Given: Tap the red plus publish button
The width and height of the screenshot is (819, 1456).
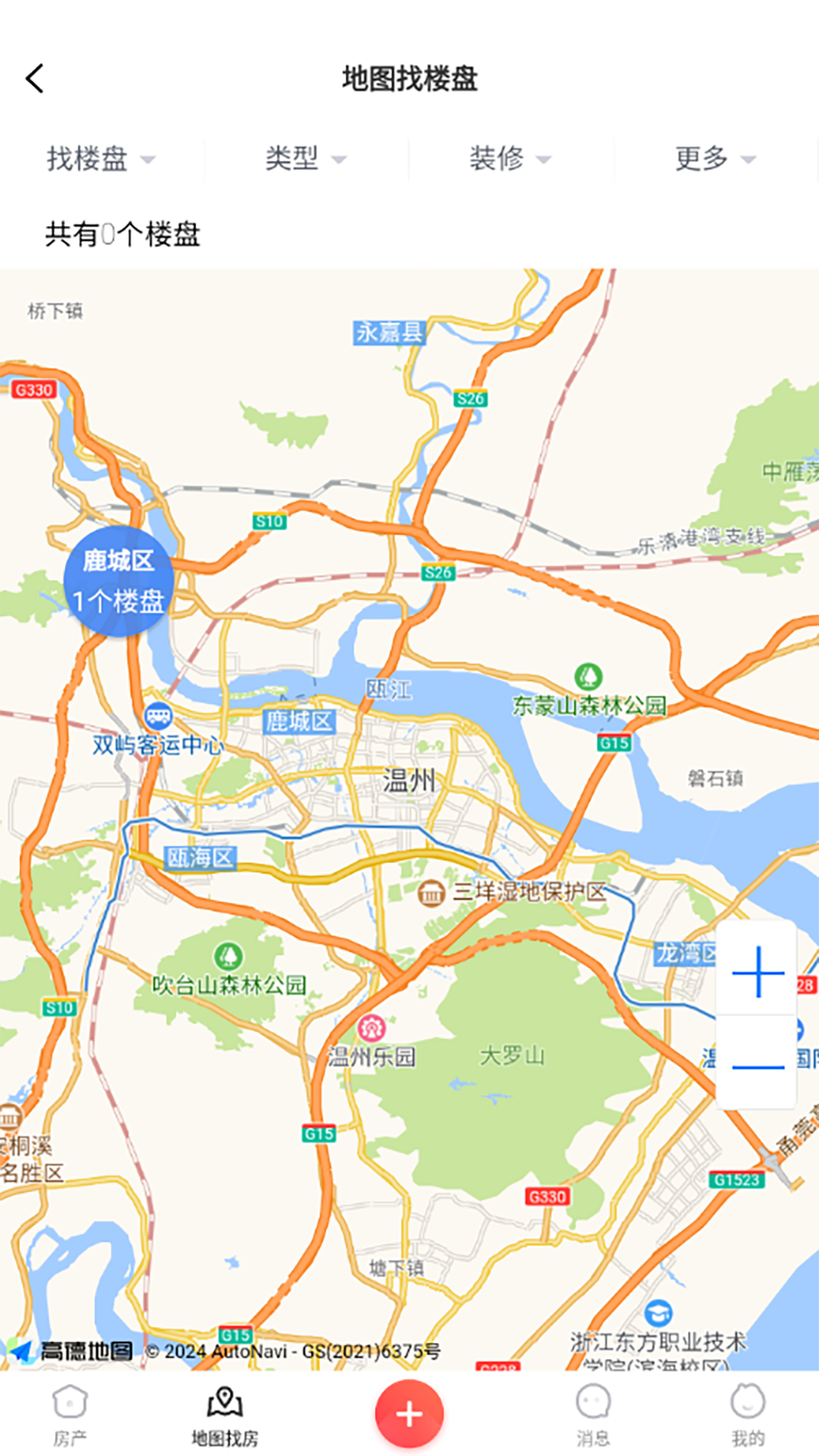Looking at the screenshot, I should pyautogui.click(x=409, y=1414).
